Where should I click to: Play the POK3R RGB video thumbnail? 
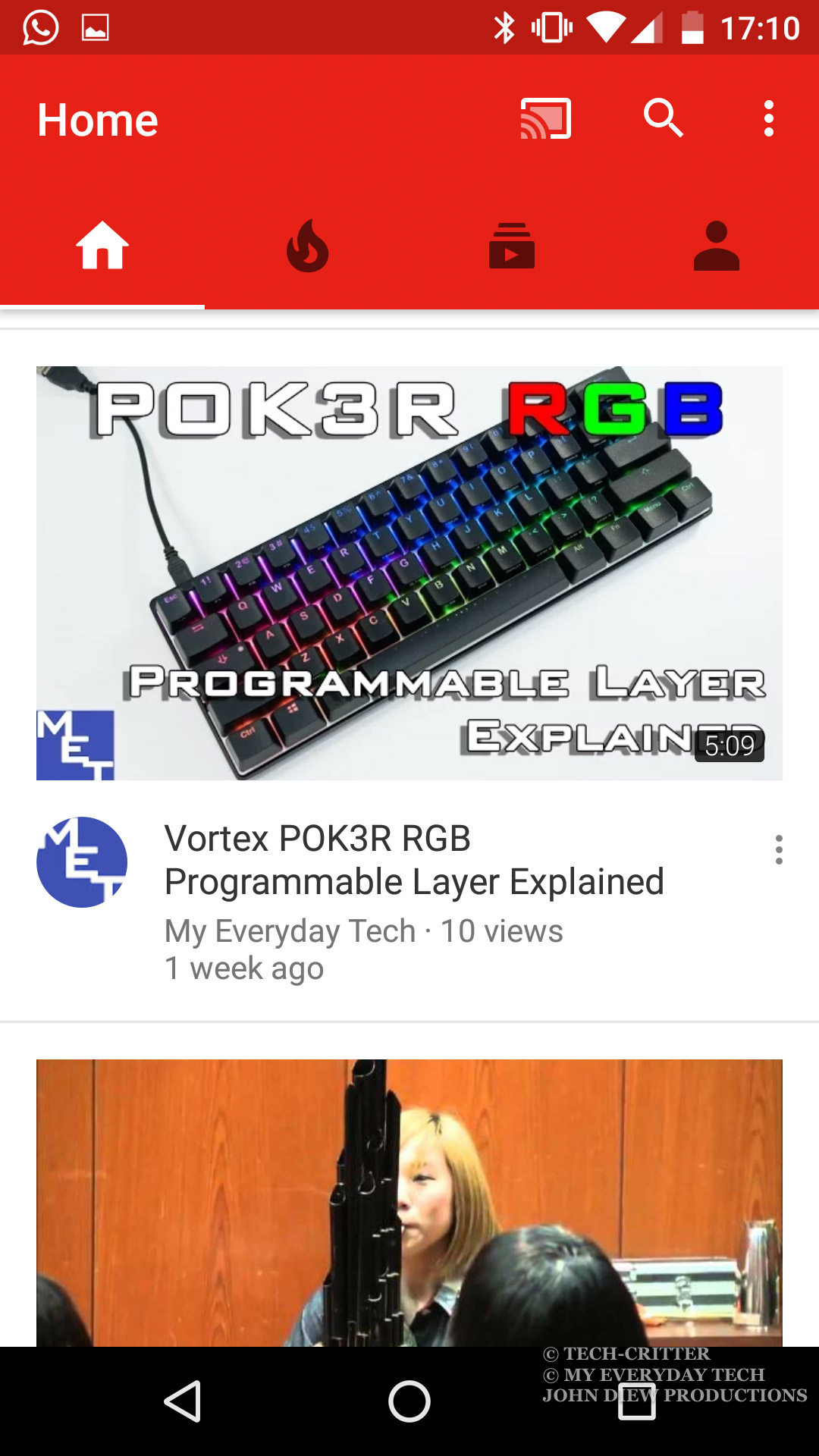tap(409, 573)
